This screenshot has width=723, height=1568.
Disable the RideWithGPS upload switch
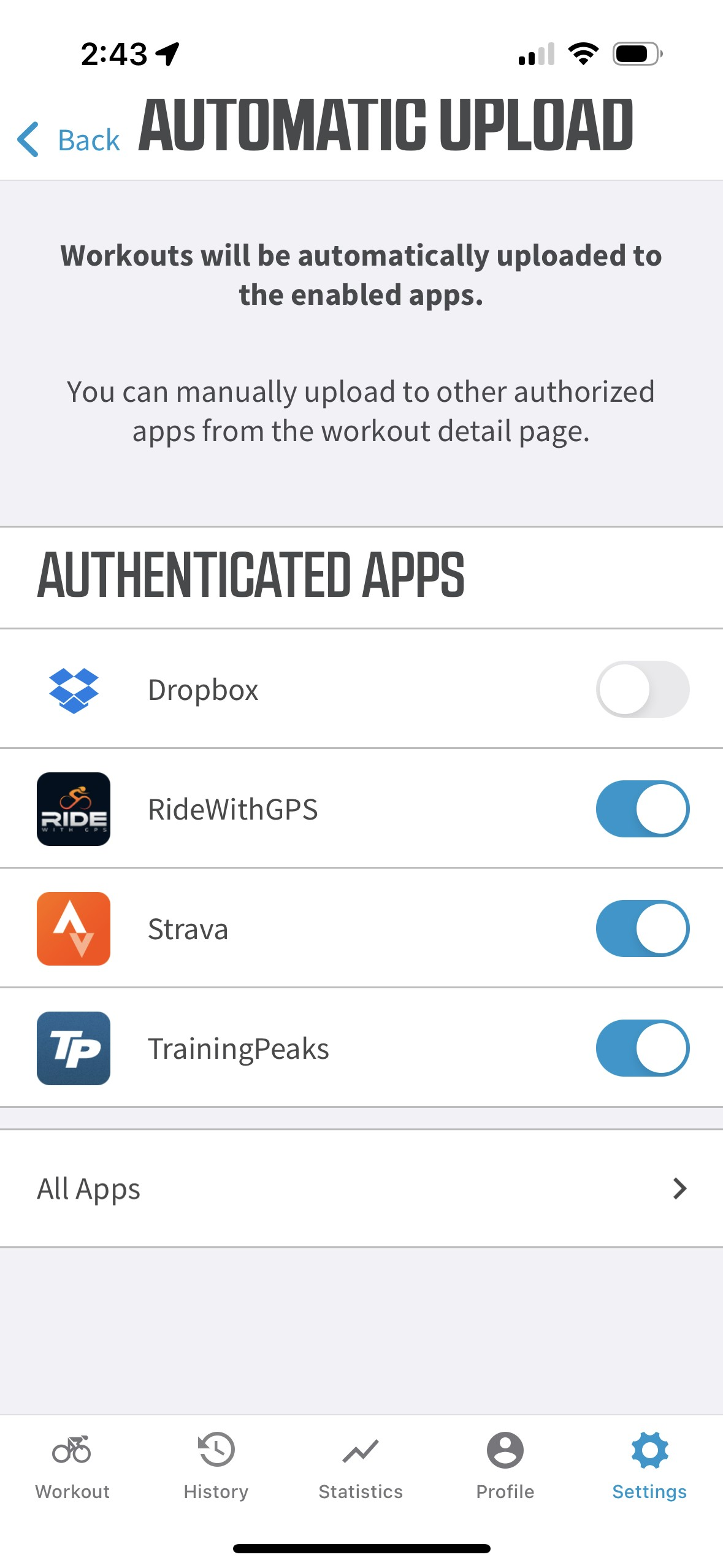click(642, 809)
